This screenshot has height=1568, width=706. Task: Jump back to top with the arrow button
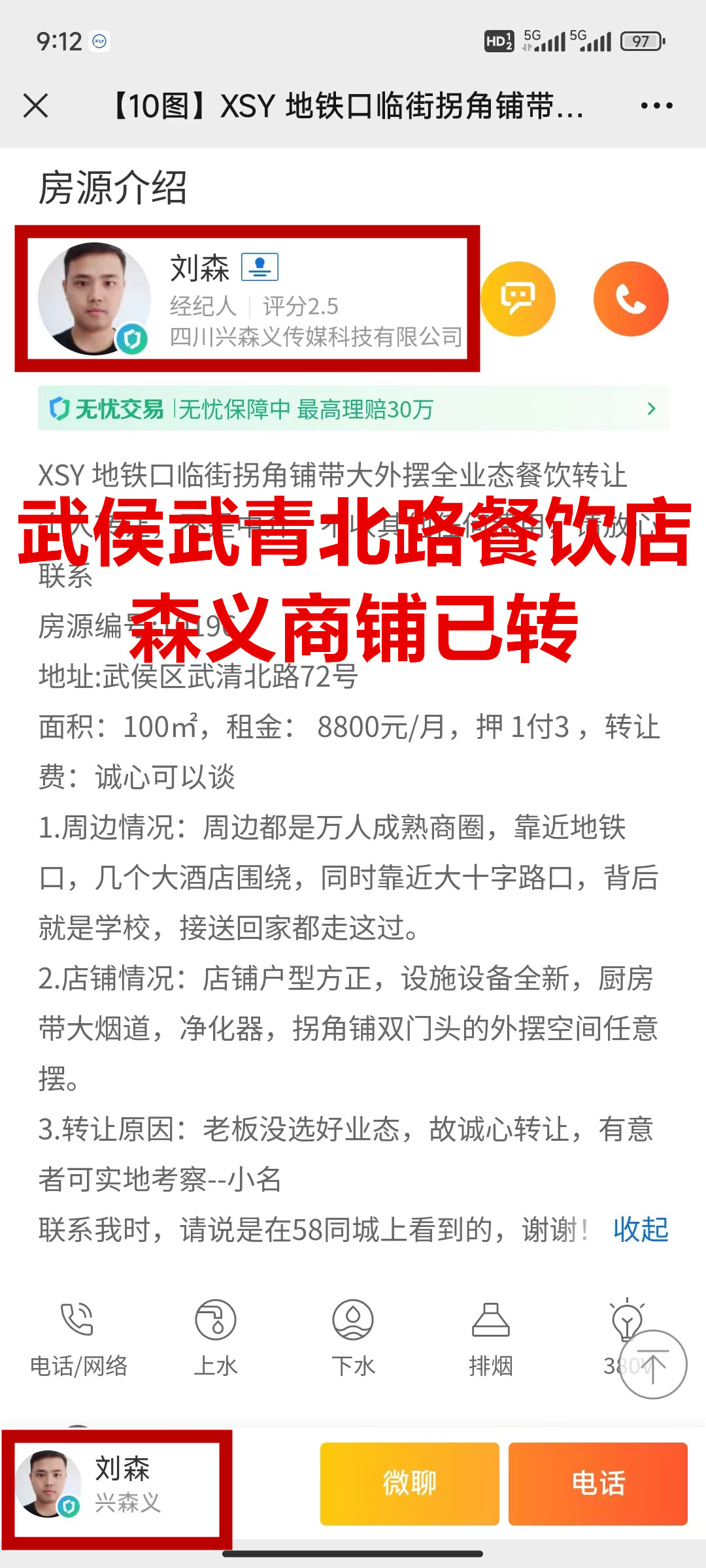point(652,1365)
